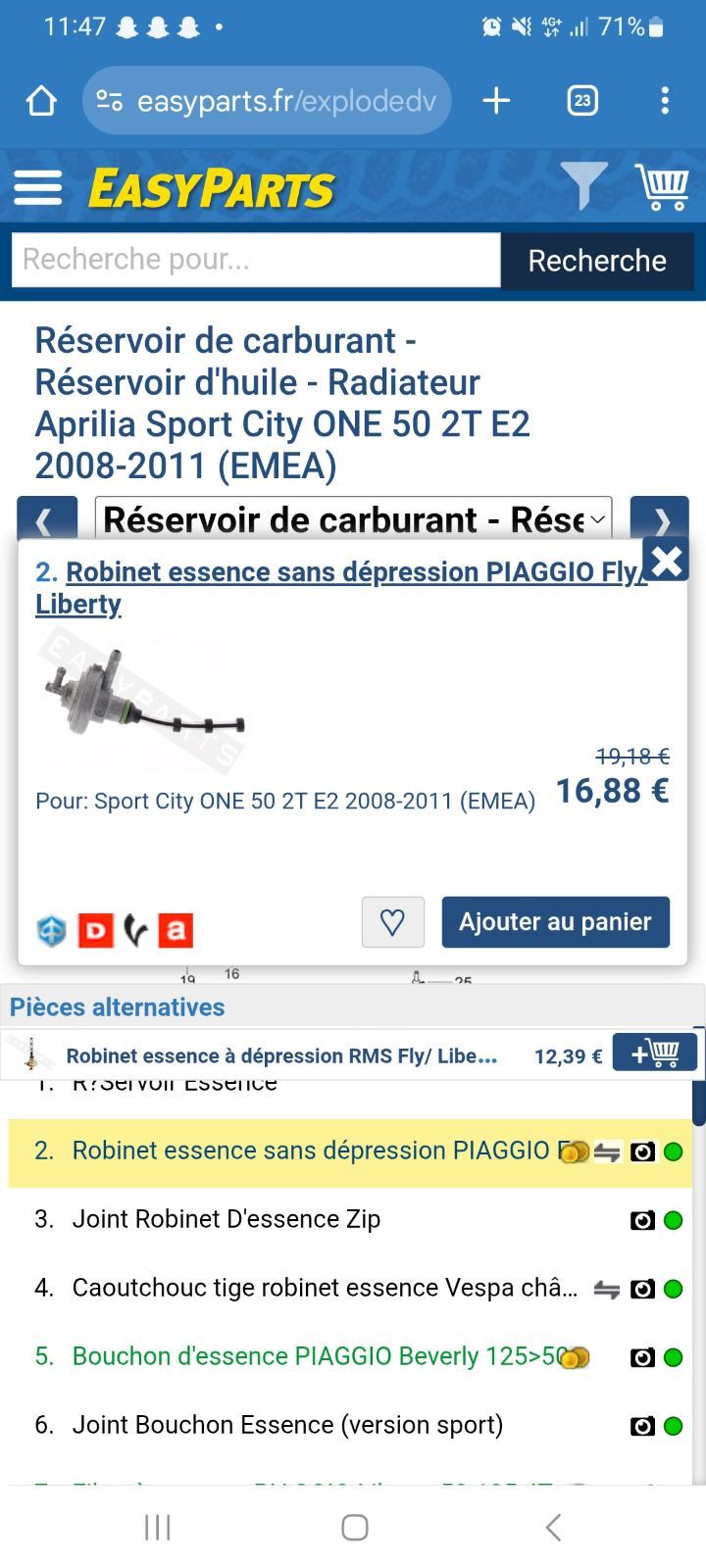This screenshot has width=706, height=1568.
Task: Select Joint Bouchon Essence (version sport) row
Action: pyautogui.click(x=351, y=1426)
